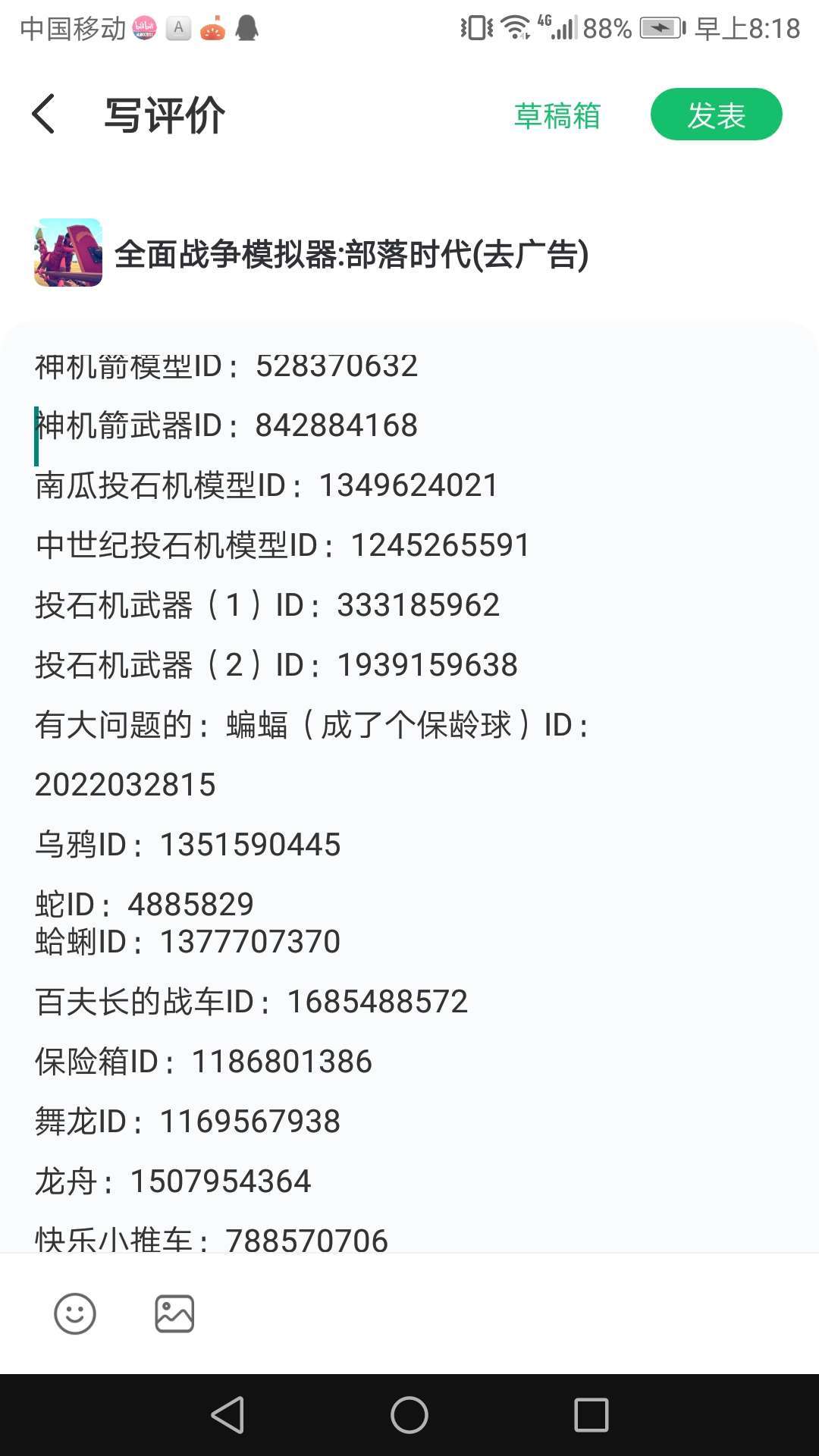This screenshot has width=819, height=1456.
Task: Open the emoji picker
Action: point(75,1313)
